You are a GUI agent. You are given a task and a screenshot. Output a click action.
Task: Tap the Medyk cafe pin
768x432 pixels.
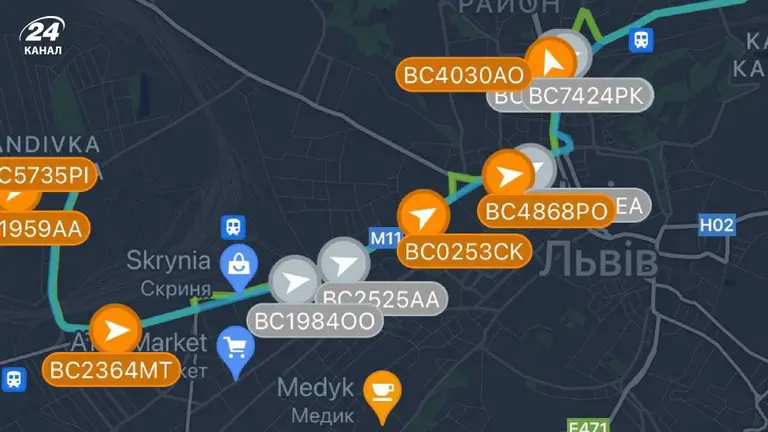point(381,391)
